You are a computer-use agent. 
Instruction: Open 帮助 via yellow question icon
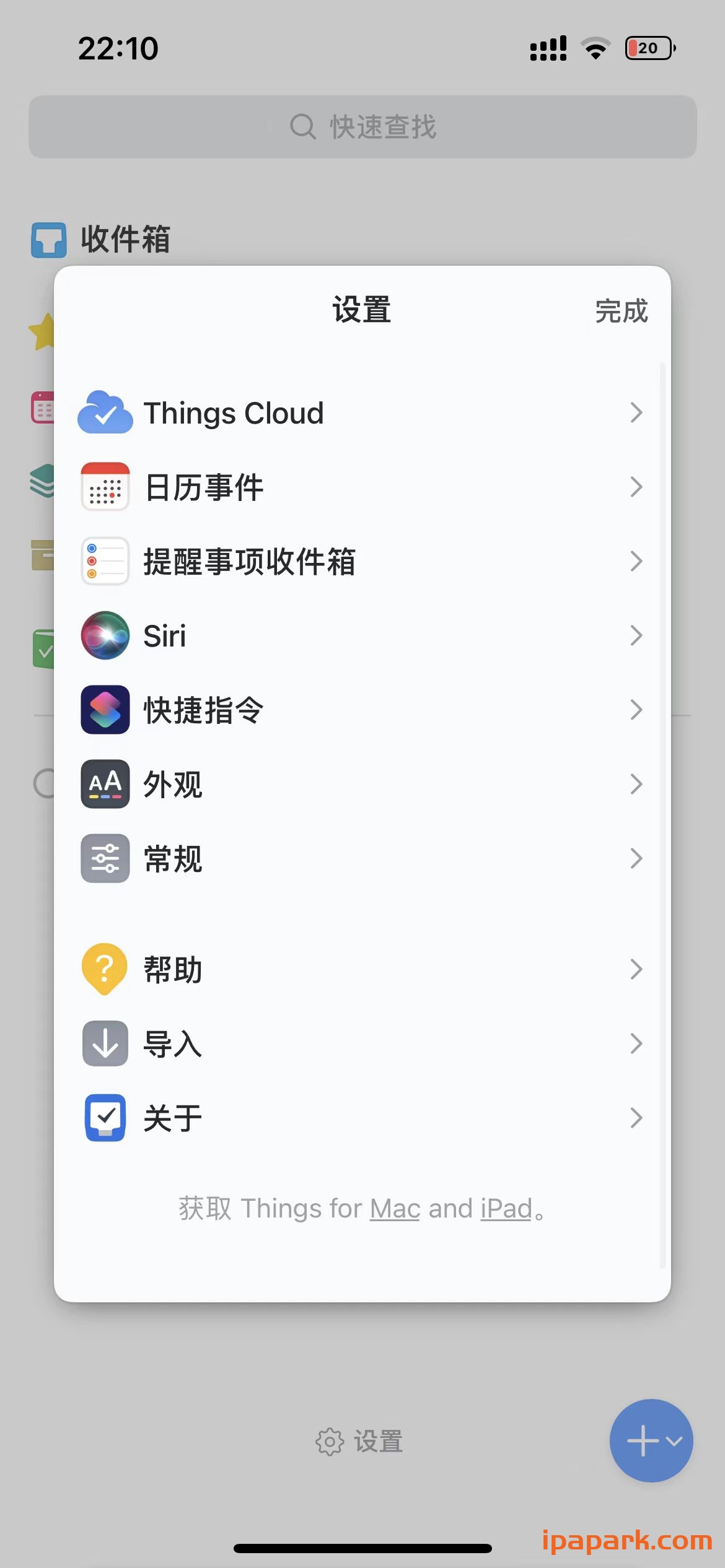104,968
